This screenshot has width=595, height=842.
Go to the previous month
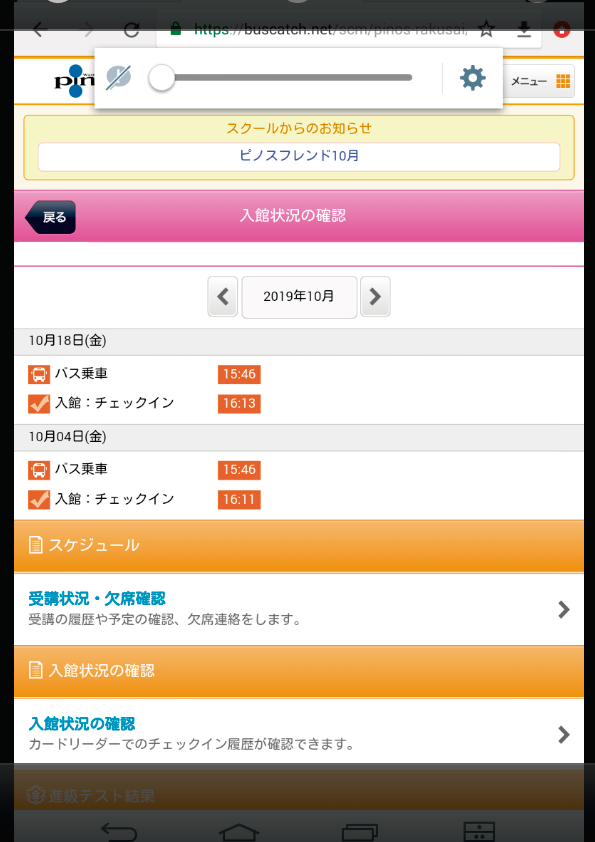click(223, 296)
